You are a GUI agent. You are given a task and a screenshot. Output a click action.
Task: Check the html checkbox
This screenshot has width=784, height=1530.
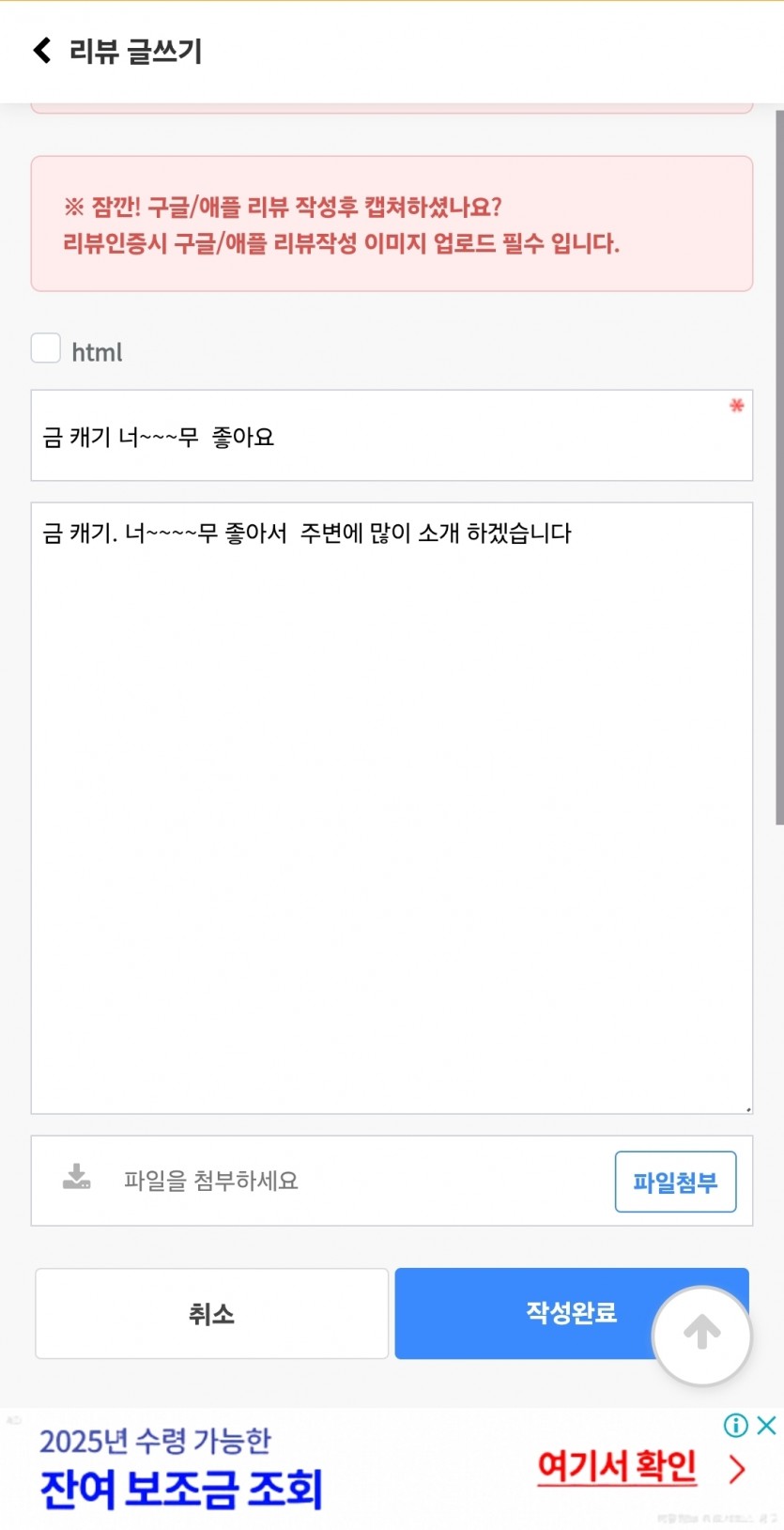46,348
